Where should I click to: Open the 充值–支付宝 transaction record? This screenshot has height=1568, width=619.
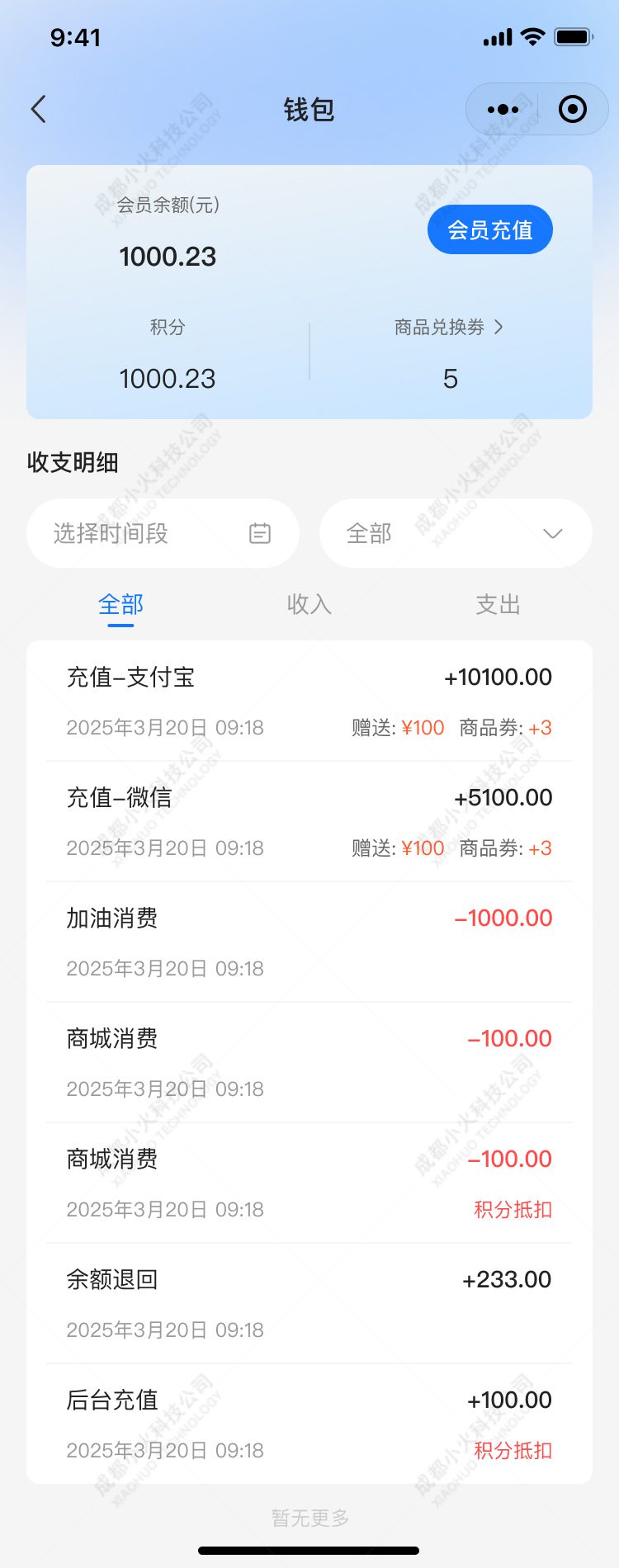pos(309,700)
